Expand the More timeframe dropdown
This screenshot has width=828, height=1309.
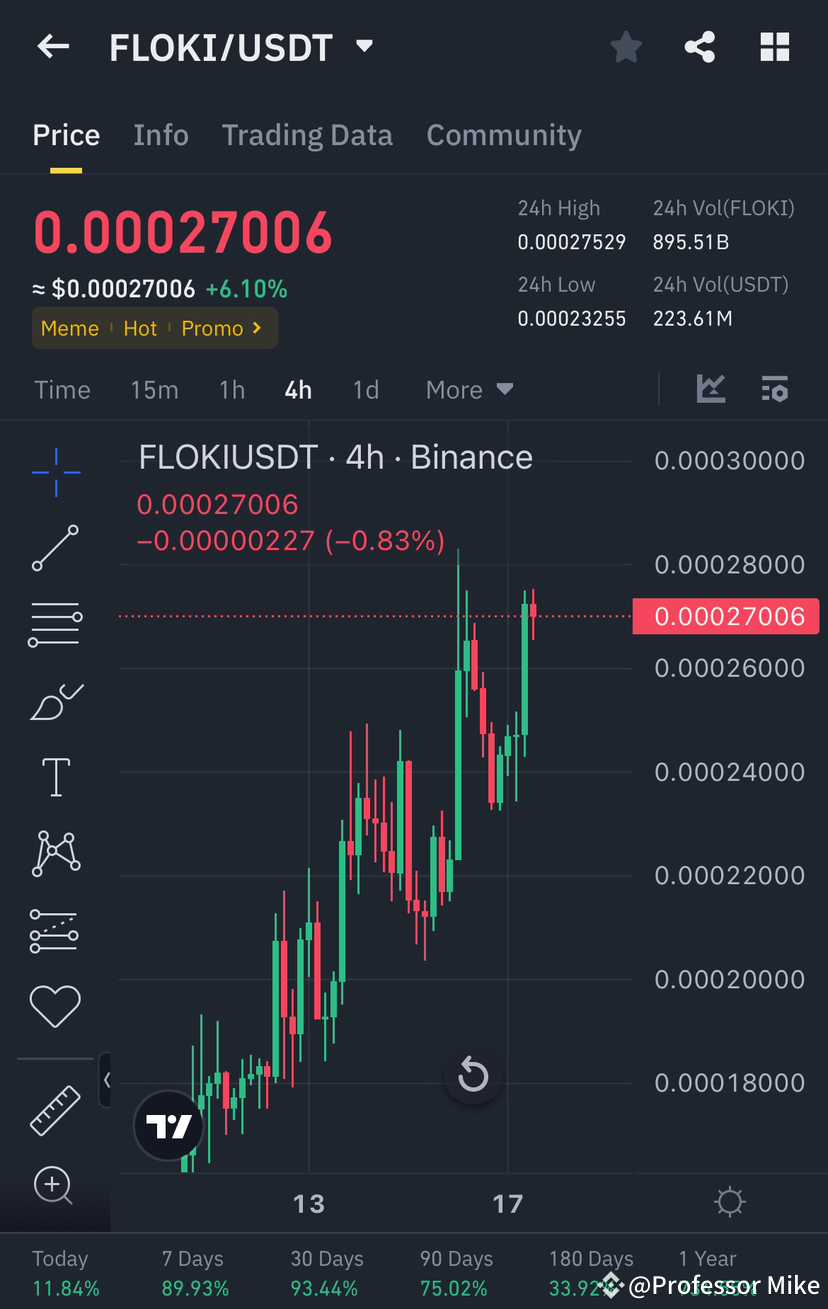tap(468, 389)
